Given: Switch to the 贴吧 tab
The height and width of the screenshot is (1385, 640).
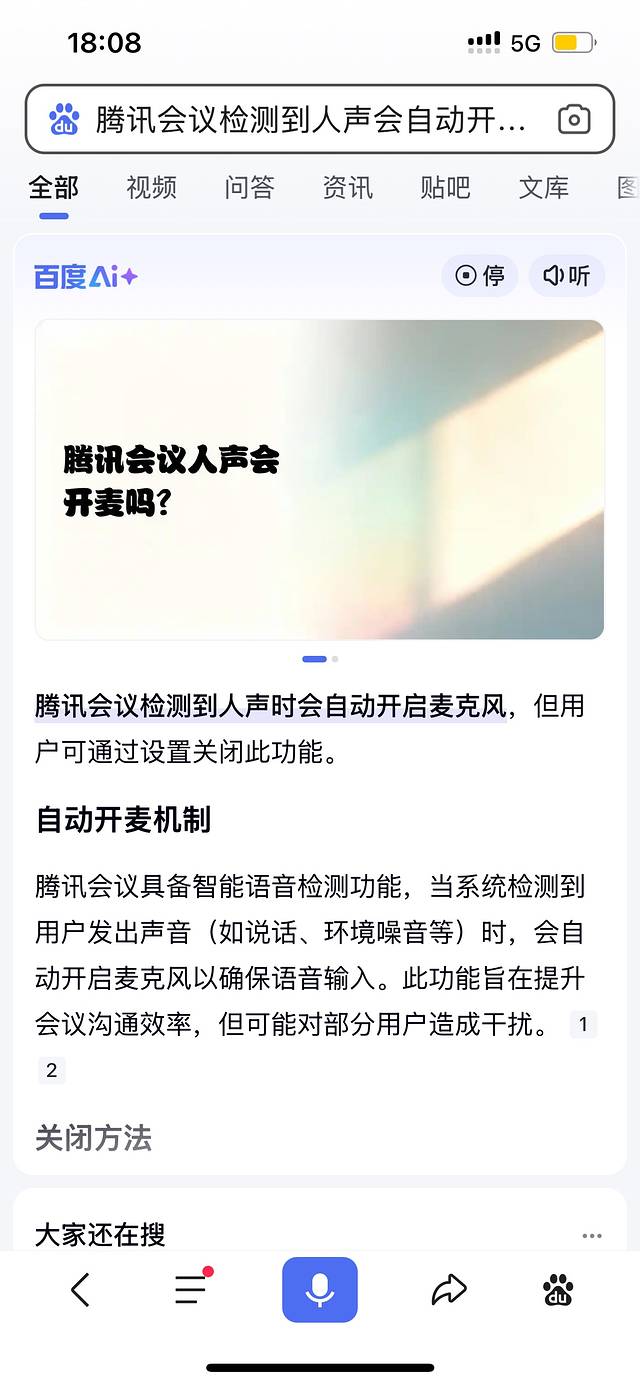Looking at the screenshot, I should [445, 187].
